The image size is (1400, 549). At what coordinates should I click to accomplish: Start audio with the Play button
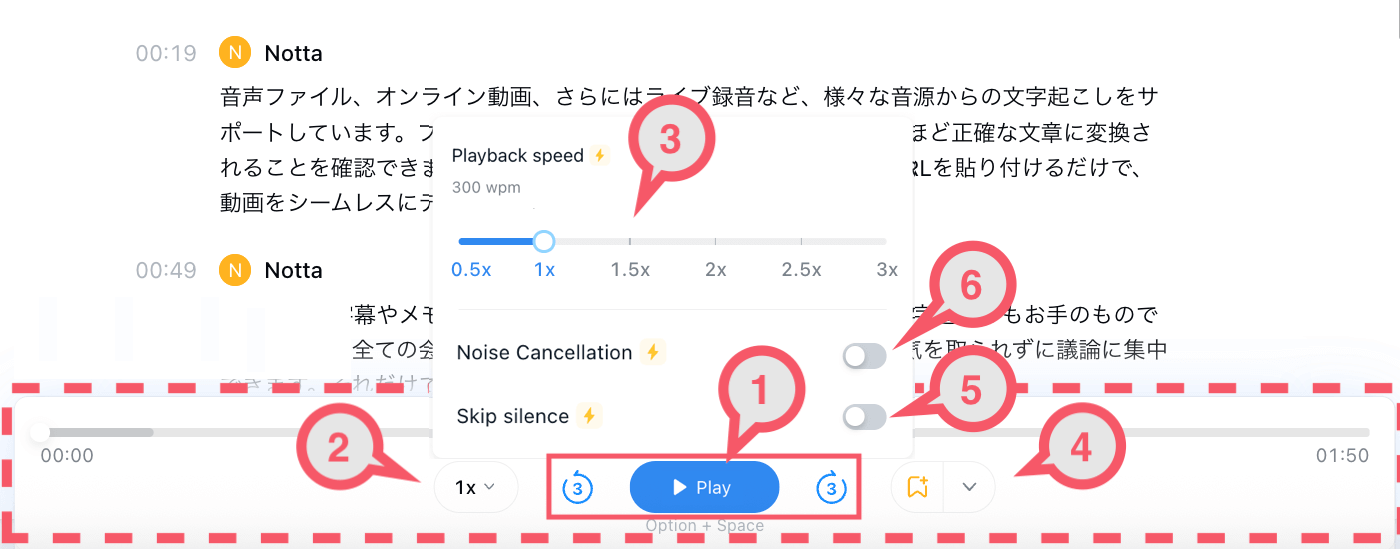703,488
